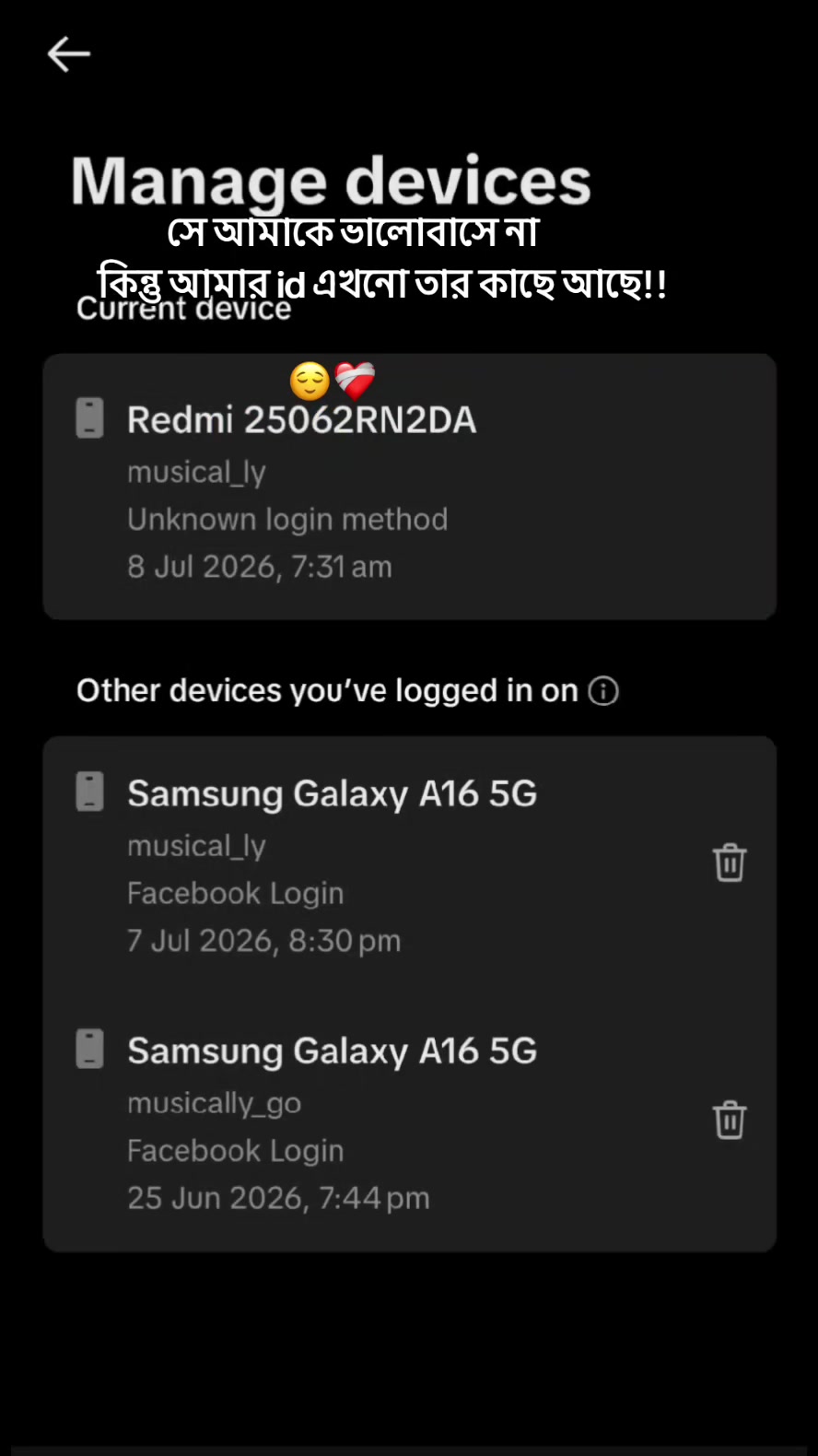
Task: Delete the musically_go device from 25 Jun 2026
Action: [729, 1121]
